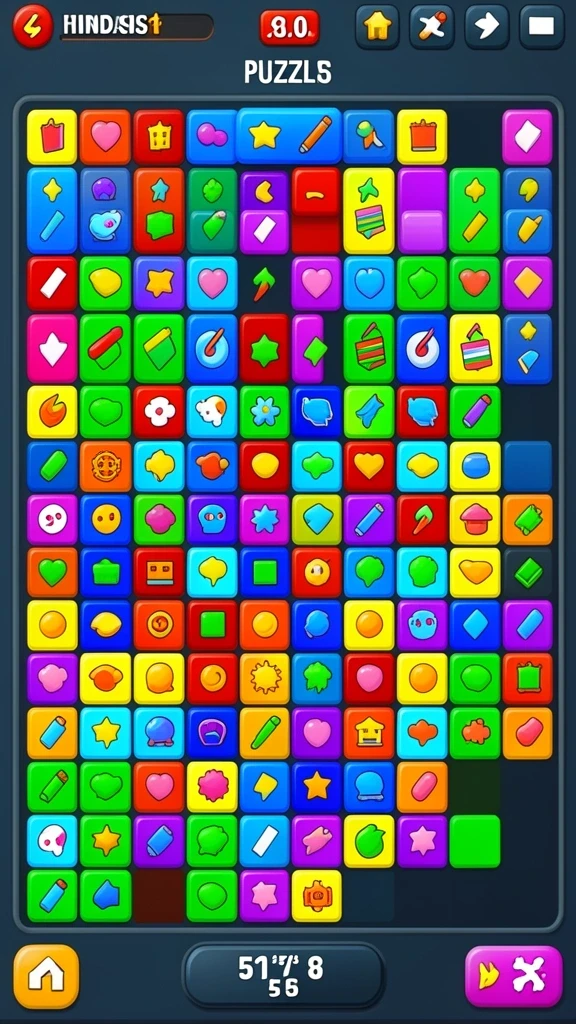Tap the red lightning energy button
This screenshot has width=576, height=1024.
pos(33,26)
